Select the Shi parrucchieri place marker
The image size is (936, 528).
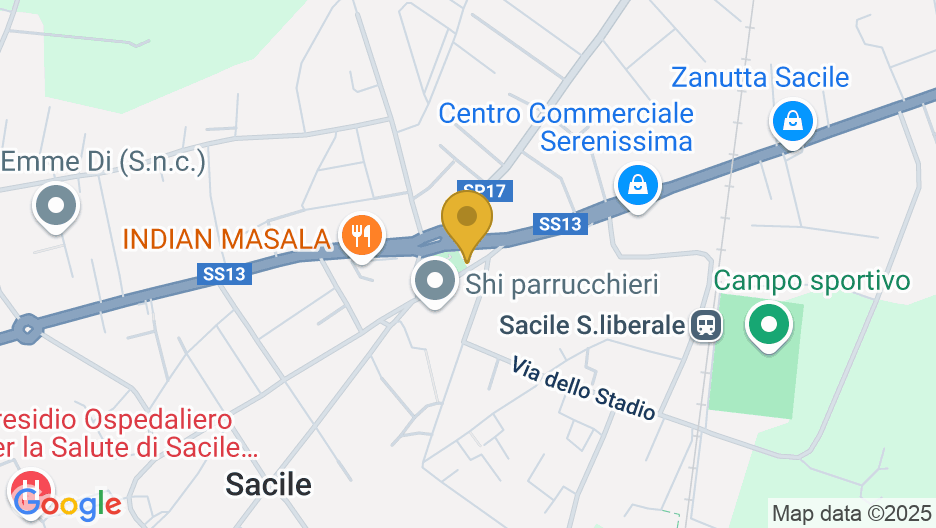pyautogui.click(x=435, y=281)
